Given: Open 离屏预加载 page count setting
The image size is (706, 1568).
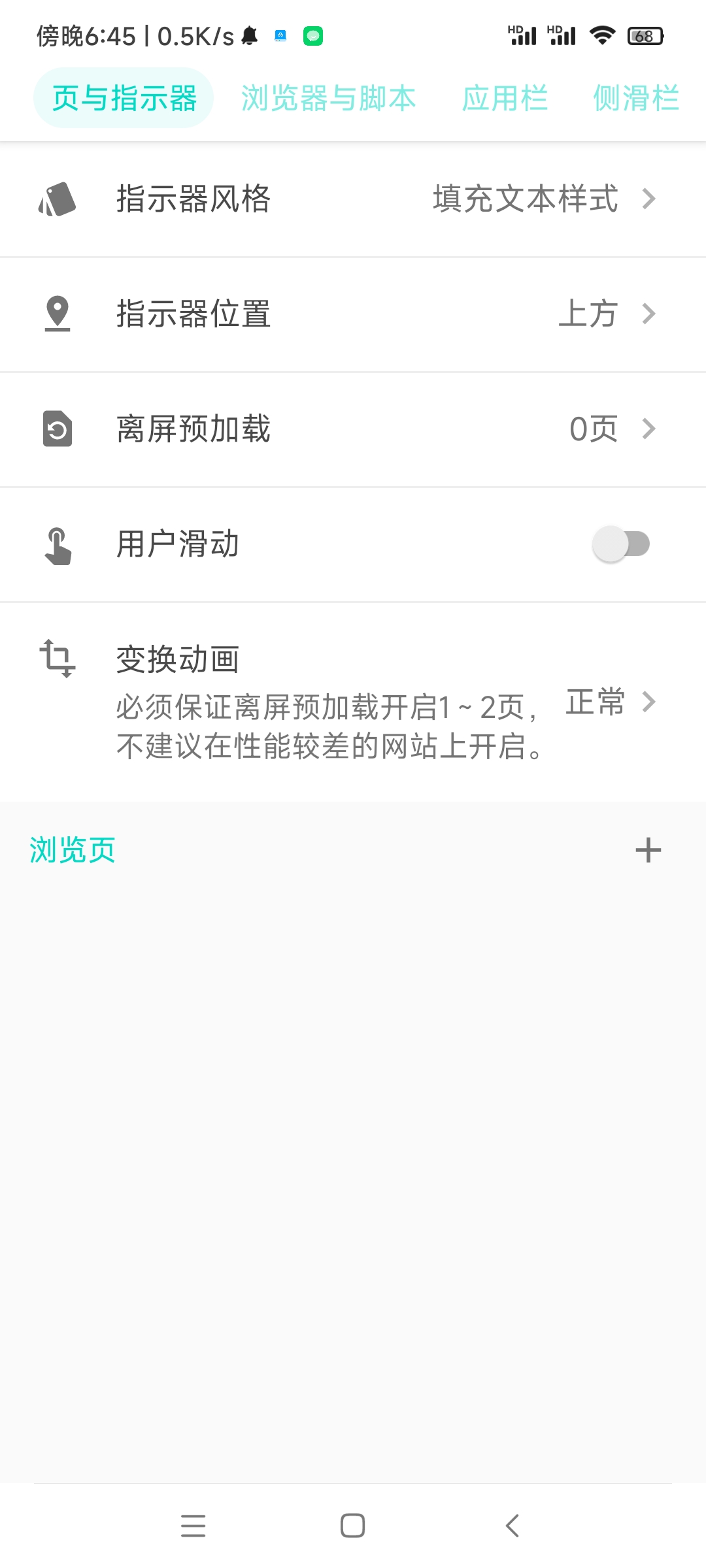Looking at the screenshot, I should (x=353, y=429).
